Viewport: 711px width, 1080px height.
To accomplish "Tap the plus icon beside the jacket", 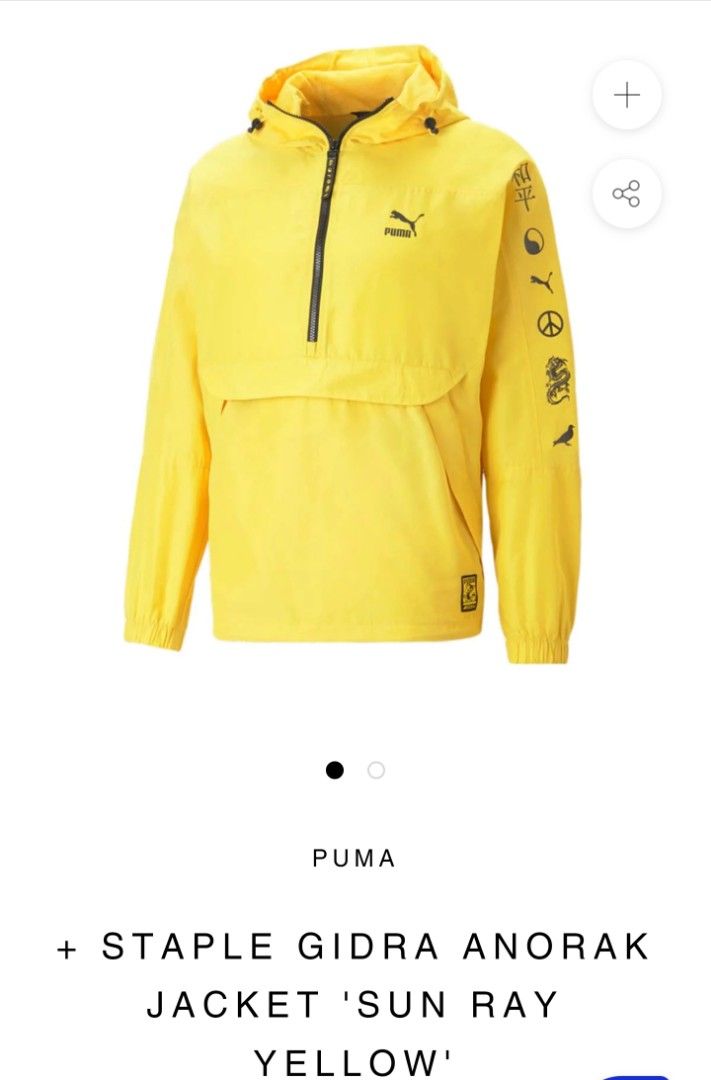I will pos(626,96).
